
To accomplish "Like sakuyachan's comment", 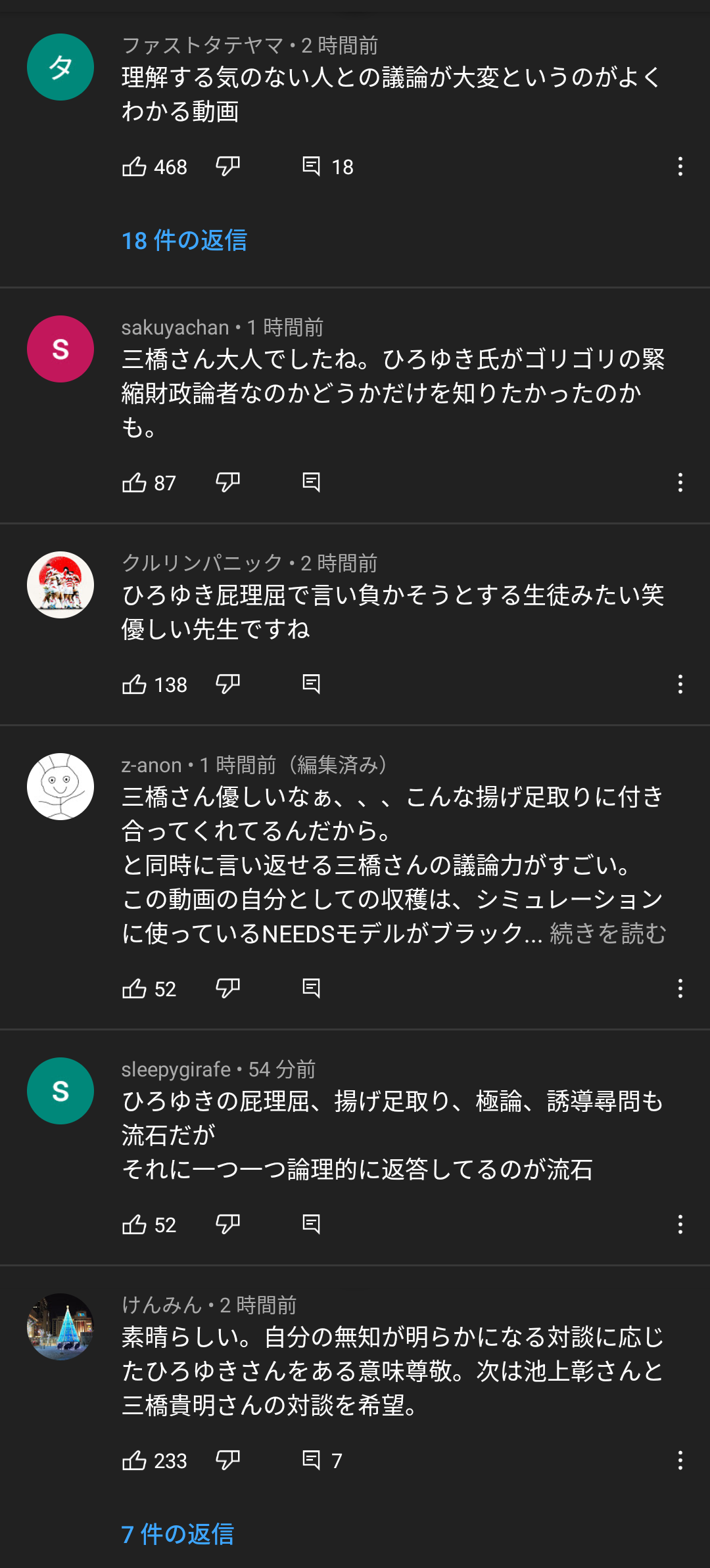I will pyautogui.click(x=134, y=482).
